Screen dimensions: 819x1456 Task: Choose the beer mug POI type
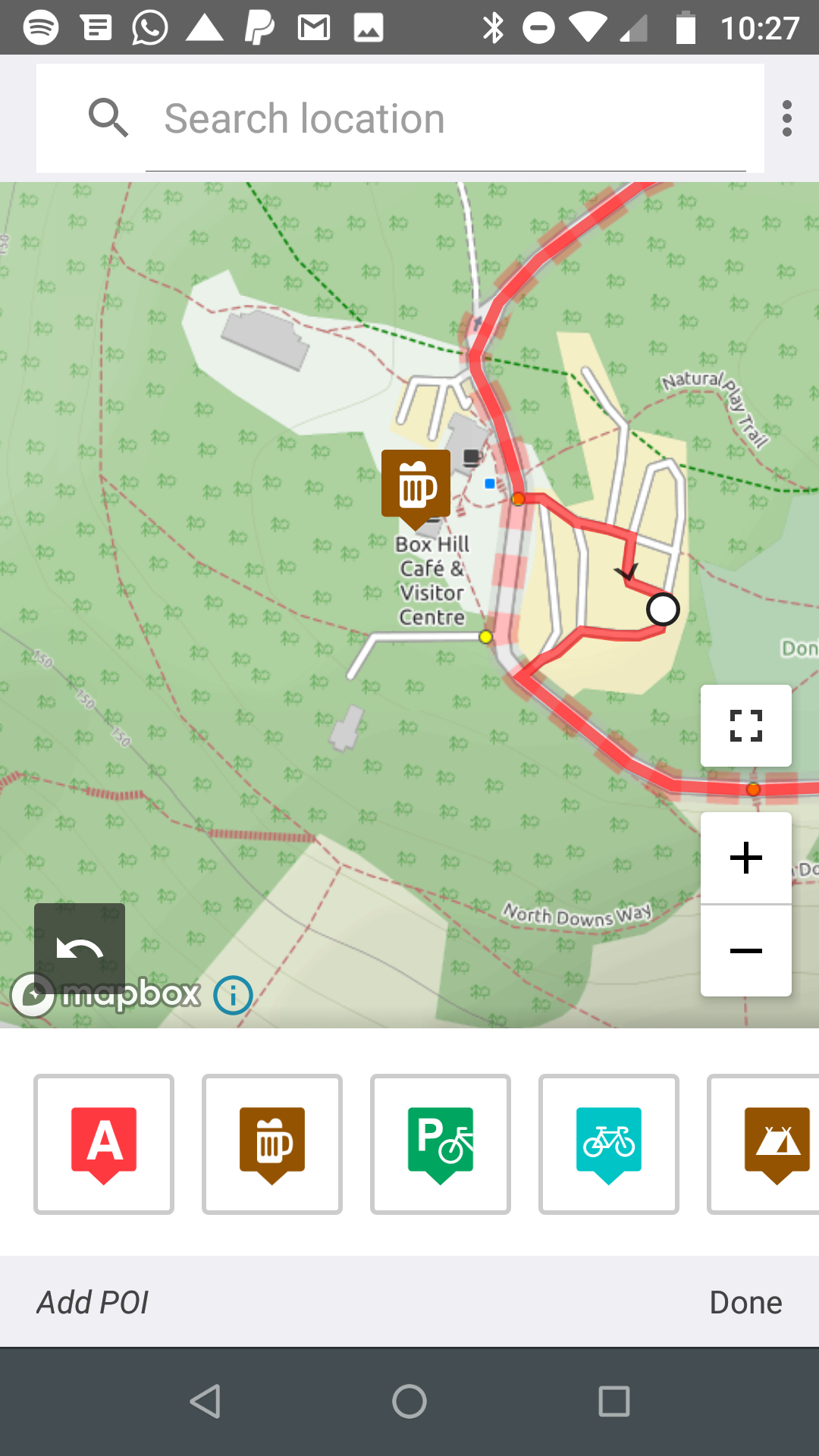coord(272,1144)
